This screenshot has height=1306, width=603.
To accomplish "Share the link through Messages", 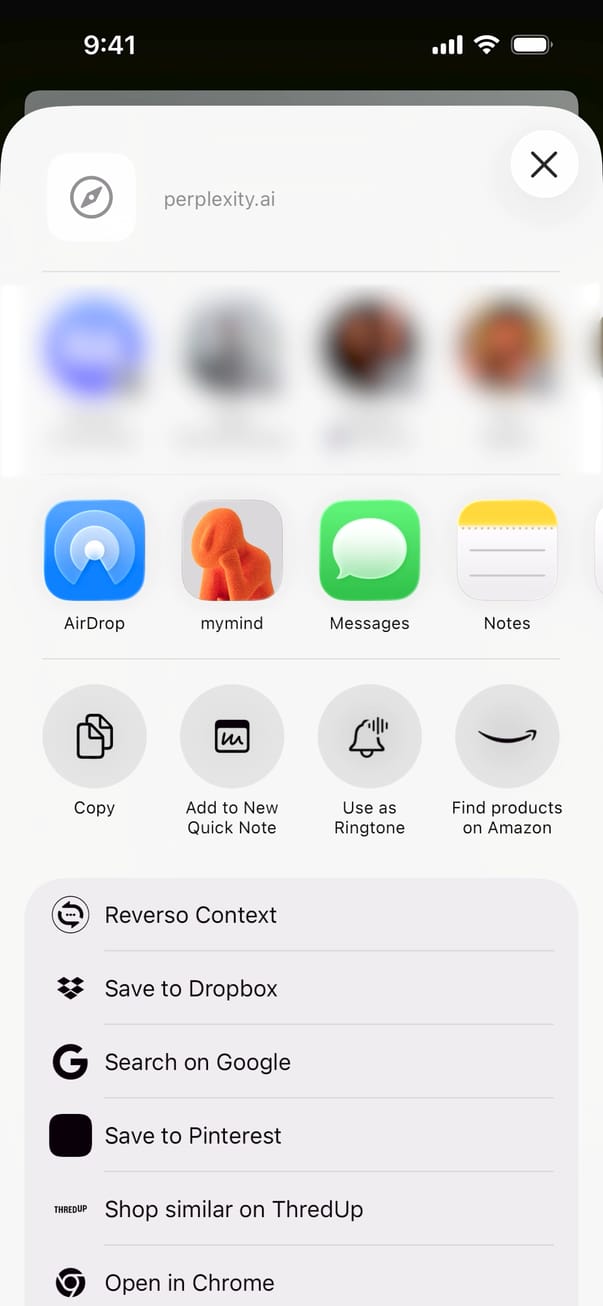I will tap(369, 550).
